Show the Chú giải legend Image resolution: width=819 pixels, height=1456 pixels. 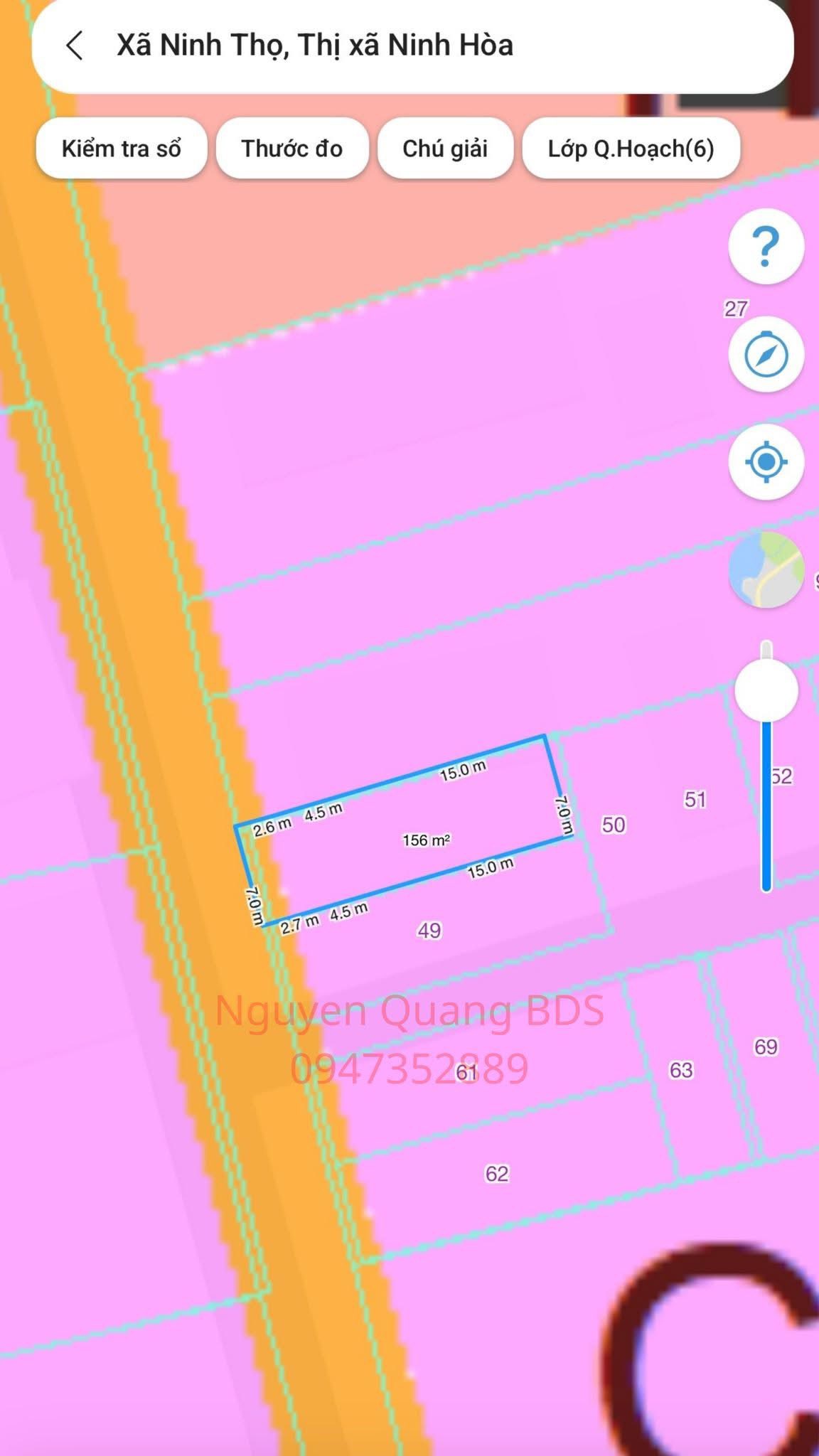(445, 149)
